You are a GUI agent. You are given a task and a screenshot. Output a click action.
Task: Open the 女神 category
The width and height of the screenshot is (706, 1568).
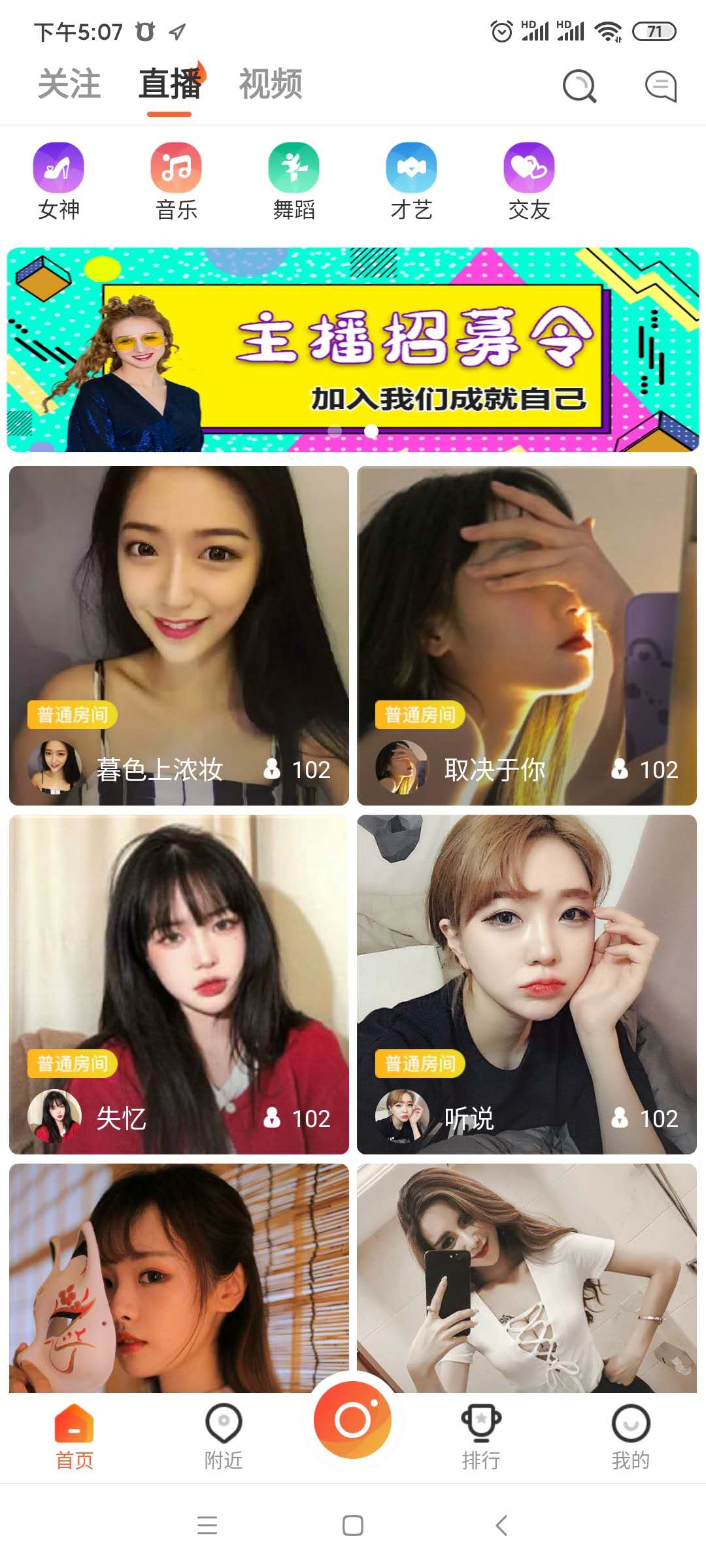tap(59, 181)
